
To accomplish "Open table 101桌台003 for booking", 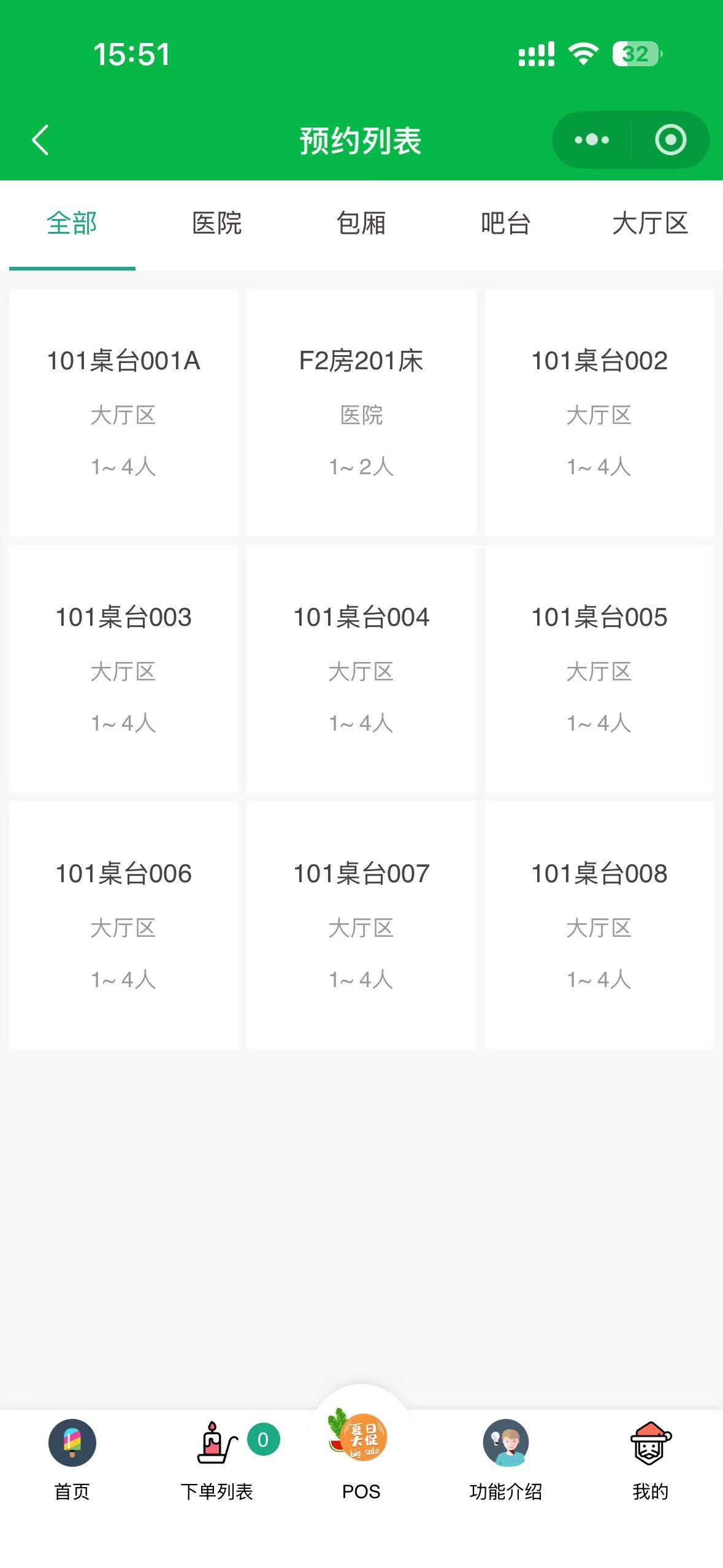I will click(x=123, y=669).
